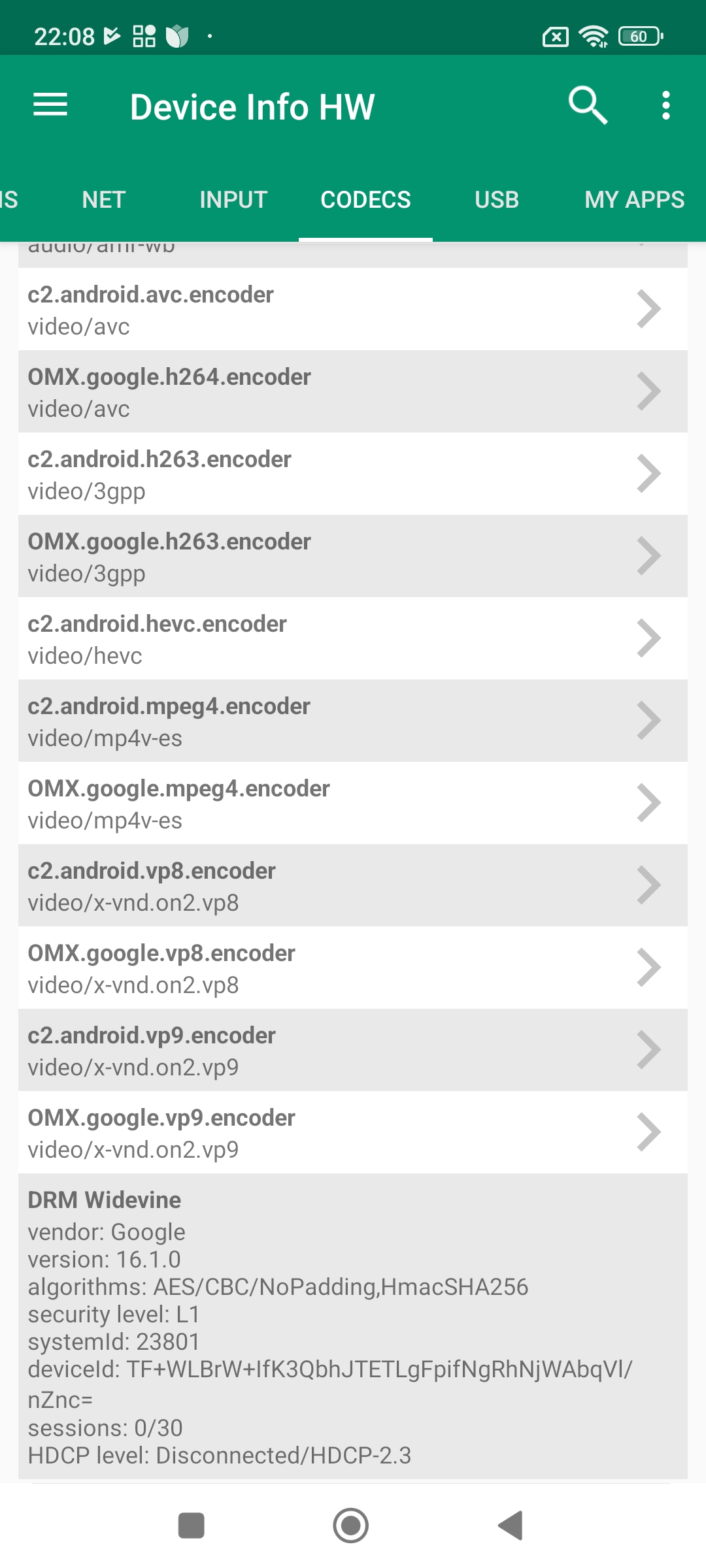Viewport: 706px width, 1568px height.
Task: Switch to the NET tab
Action: pos(104,200)
